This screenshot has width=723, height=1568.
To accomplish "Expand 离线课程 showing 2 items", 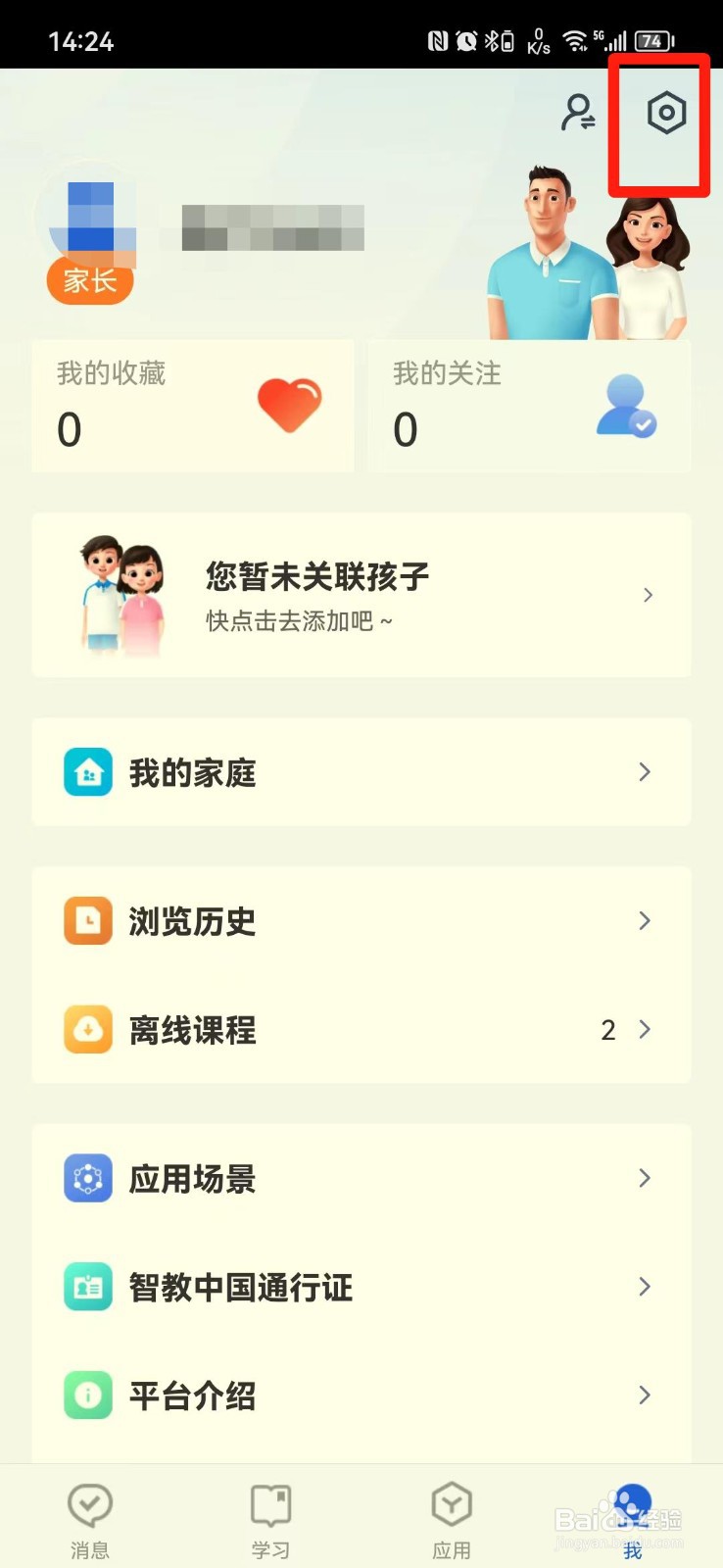I will pyautogui.click(x=644, y=1029).
